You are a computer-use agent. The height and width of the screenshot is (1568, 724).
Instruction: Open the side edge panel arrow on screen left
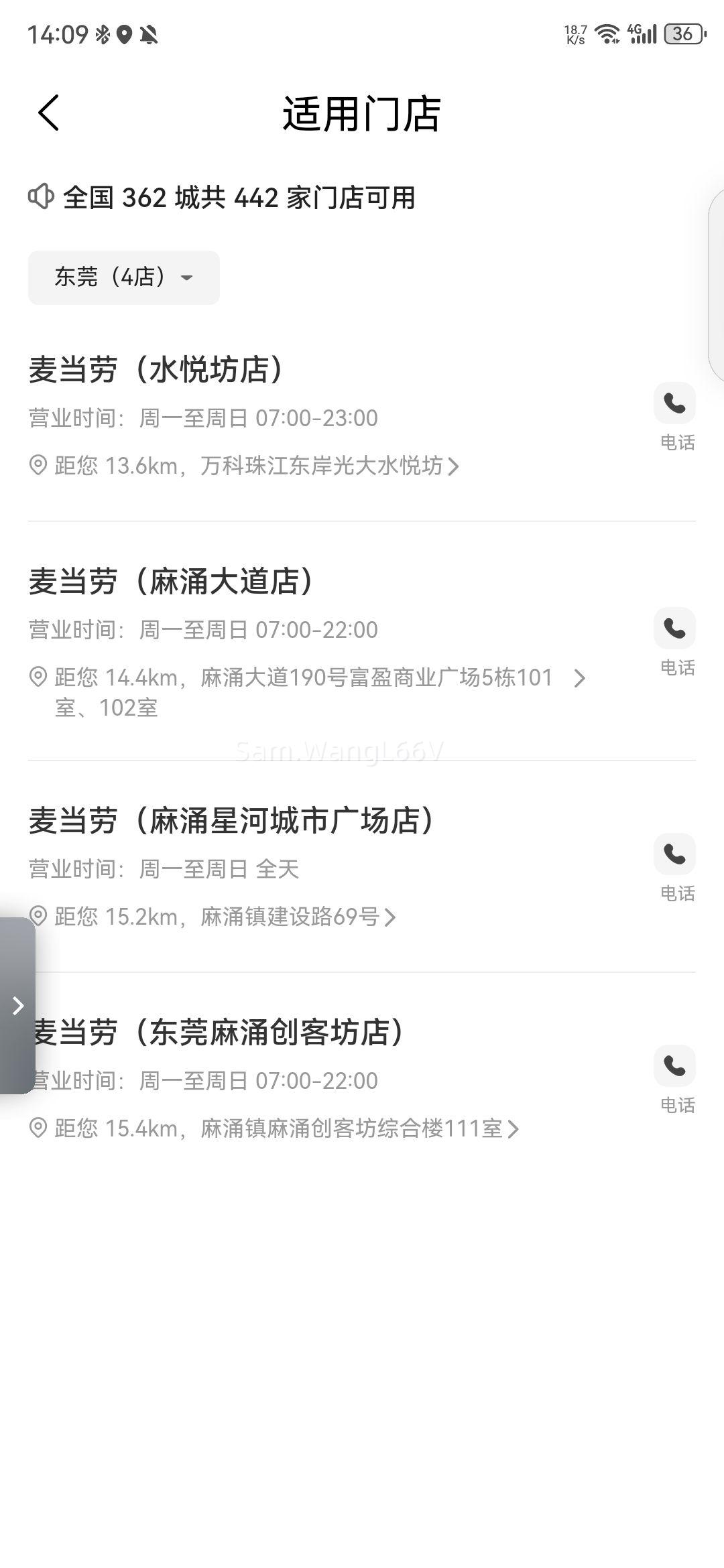tap(17, 1005)
